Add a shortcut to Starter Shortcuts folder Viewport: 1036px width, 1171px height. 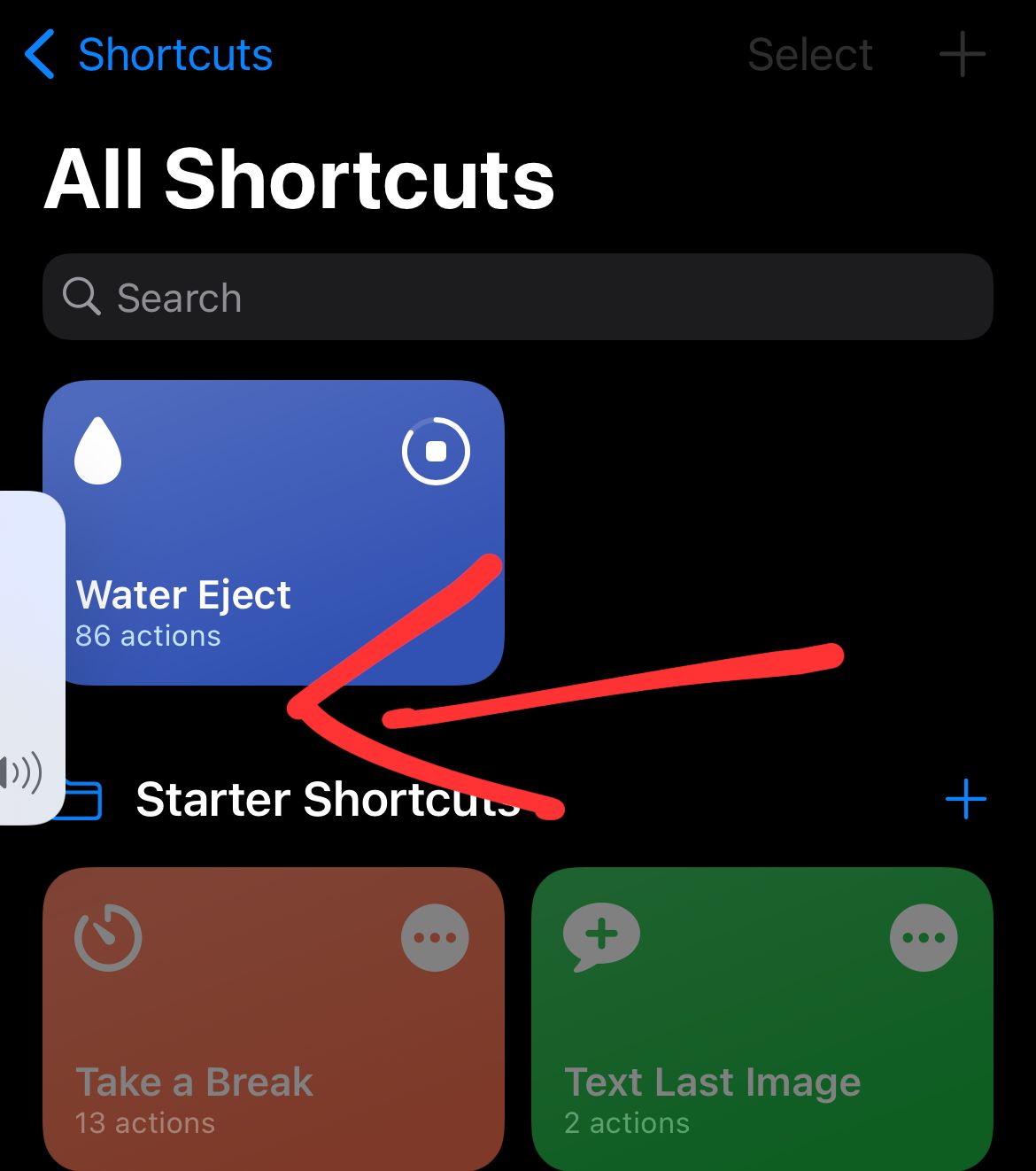(x=966, y=798)
